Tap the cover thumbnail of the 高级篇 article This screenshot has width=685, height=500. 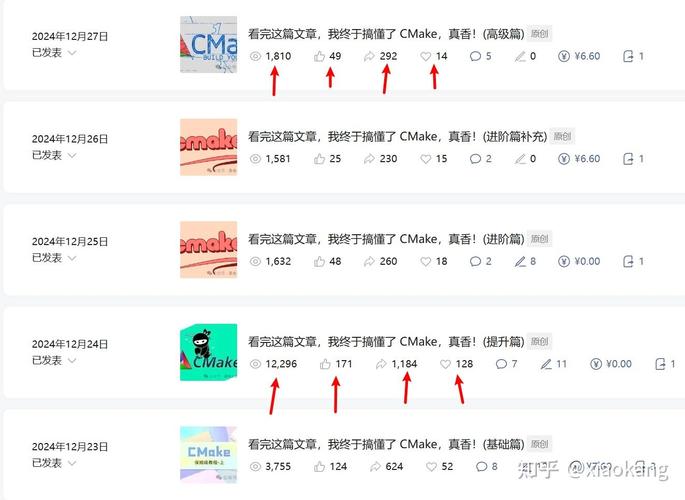click(x=208, y=44)
